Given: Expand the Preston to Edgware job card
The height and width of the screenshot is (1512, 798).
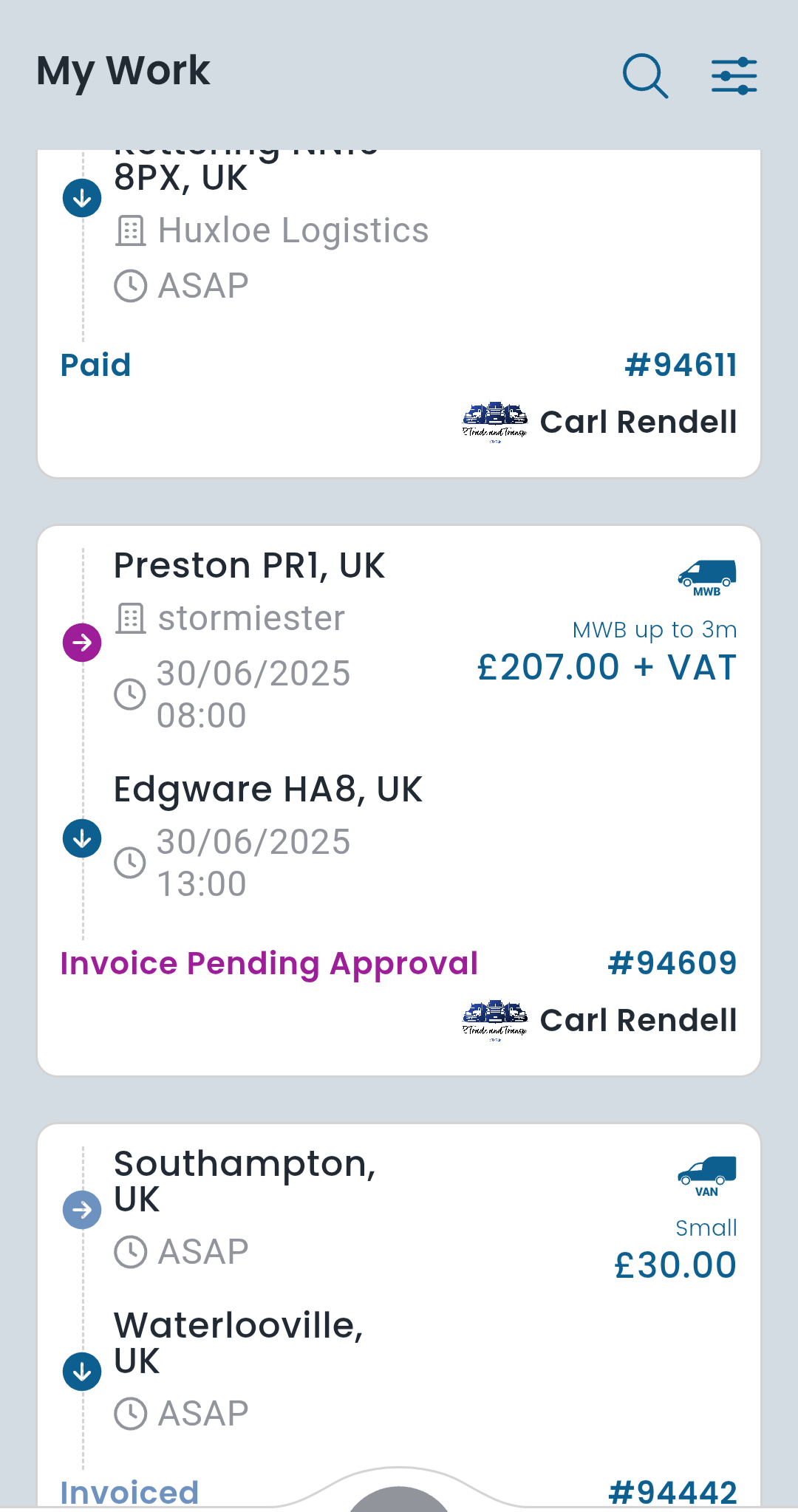Looking at the screenshot, I should click(x=399, y=798).
